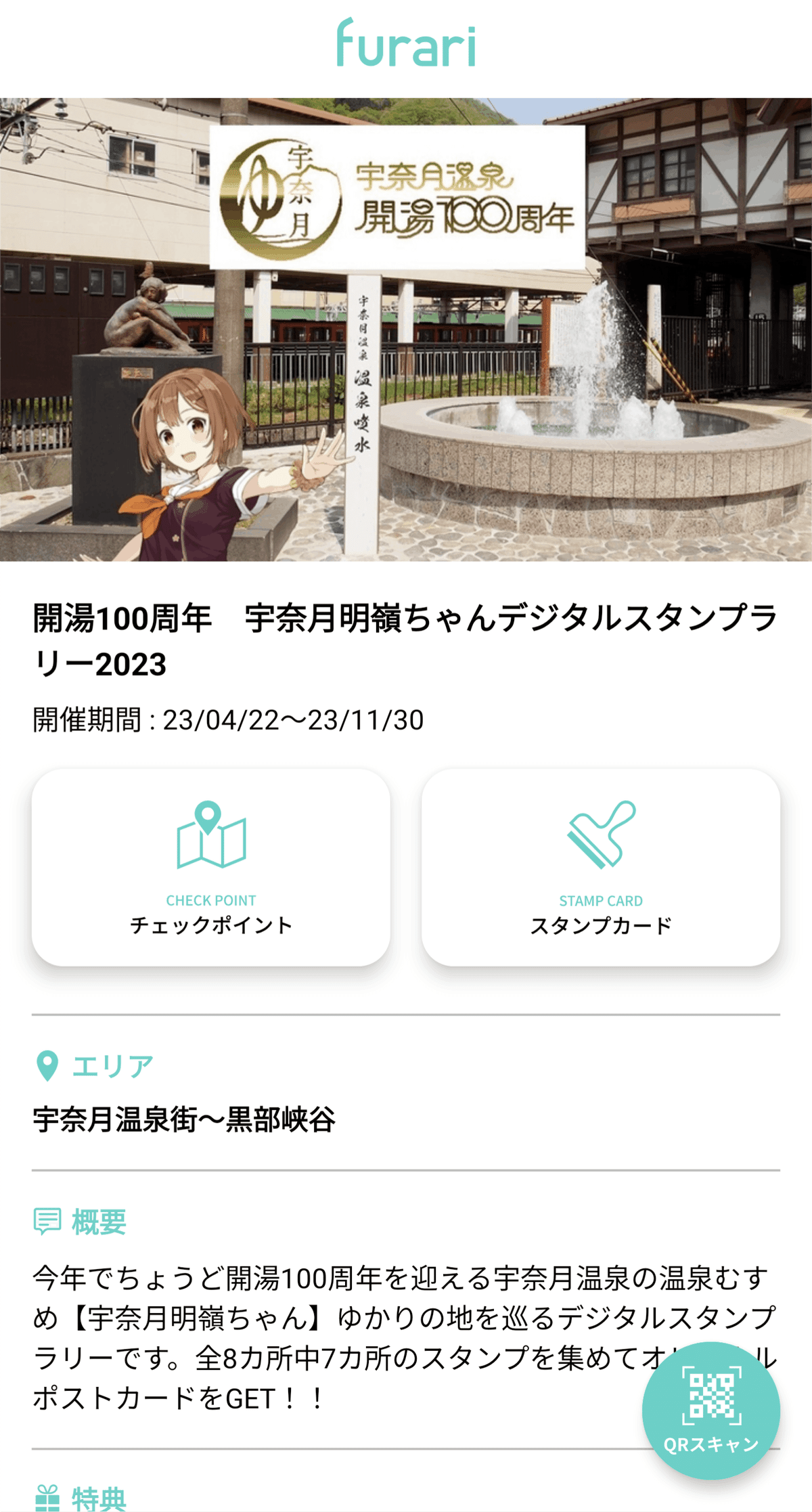Click the furari logo at the top
Viewport: 812px width, 1512px height.
(405, 43)
